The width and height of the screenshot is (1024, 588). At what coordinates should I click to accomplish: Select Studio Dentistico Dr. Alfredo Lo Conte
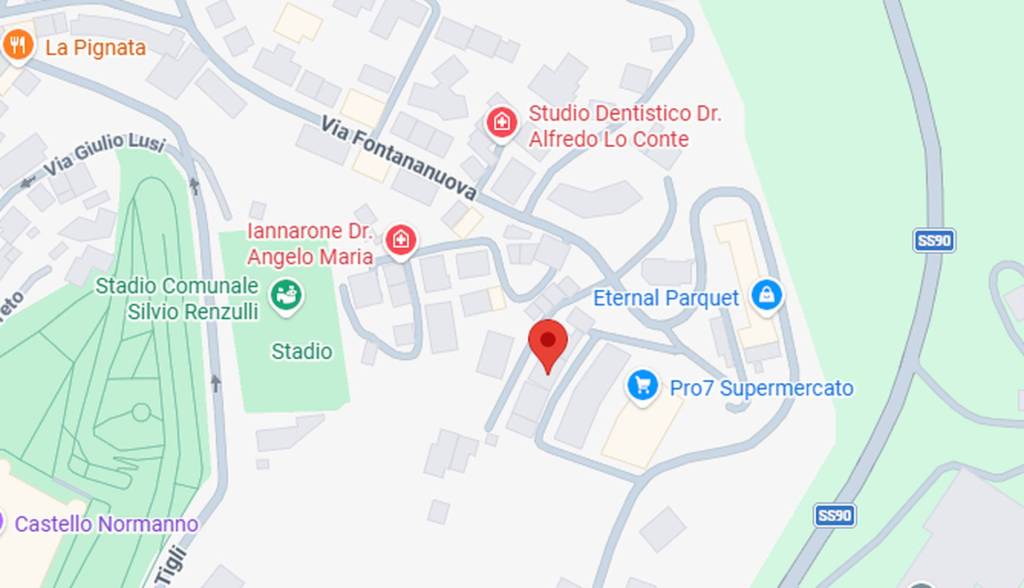(x=501, y=123)
